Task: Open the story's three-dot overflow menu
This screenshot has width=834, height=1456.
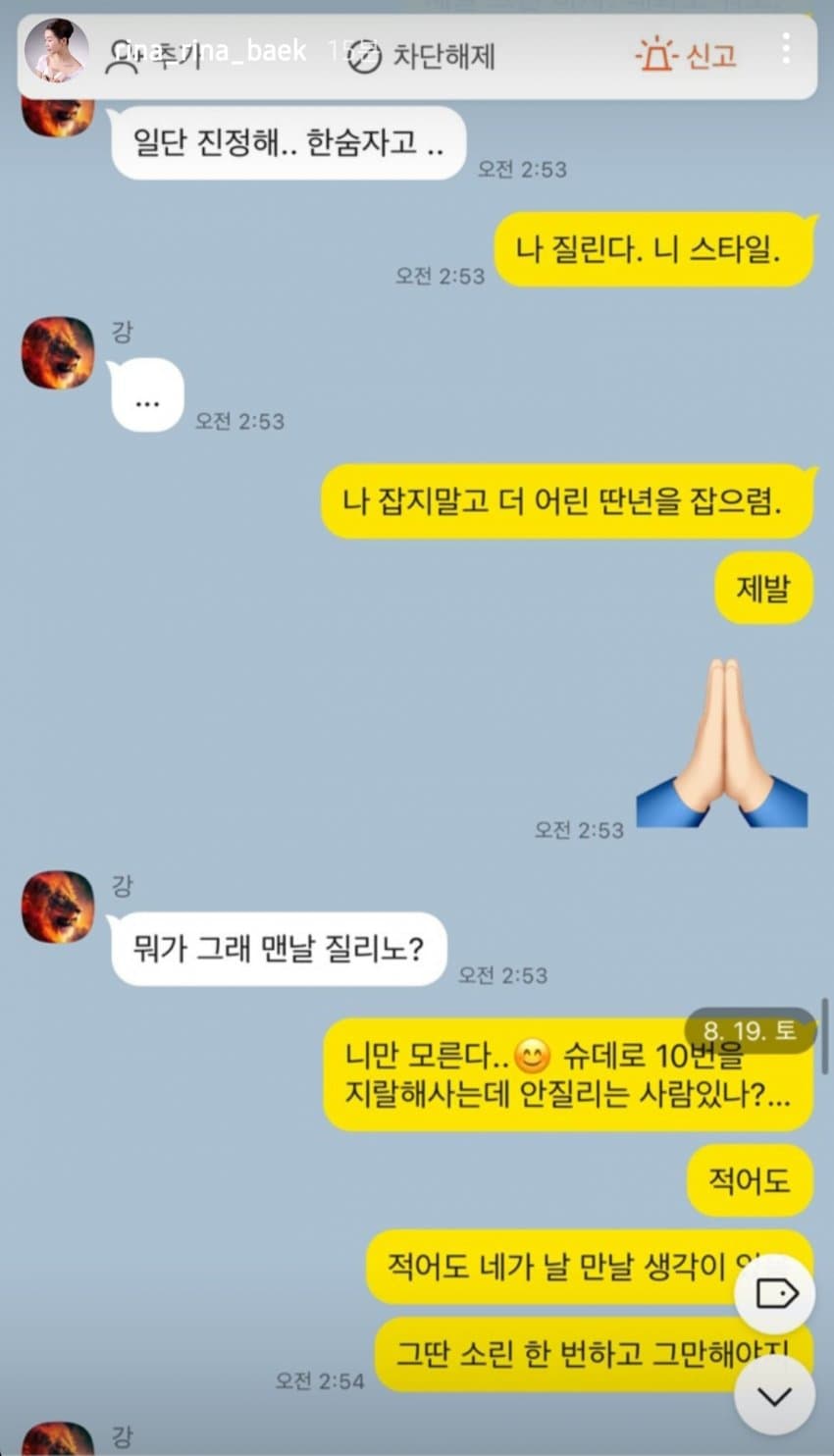Action: click(787, 49)
